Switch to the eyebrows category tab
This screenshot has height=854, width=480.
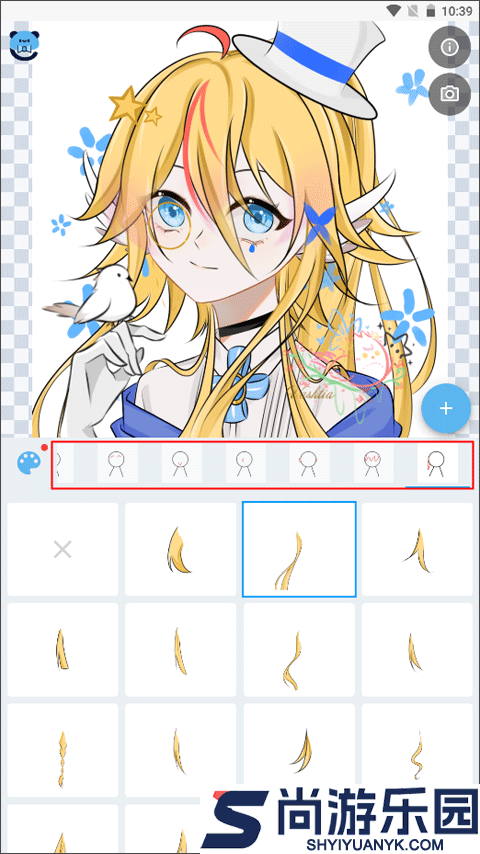point(118,463)
